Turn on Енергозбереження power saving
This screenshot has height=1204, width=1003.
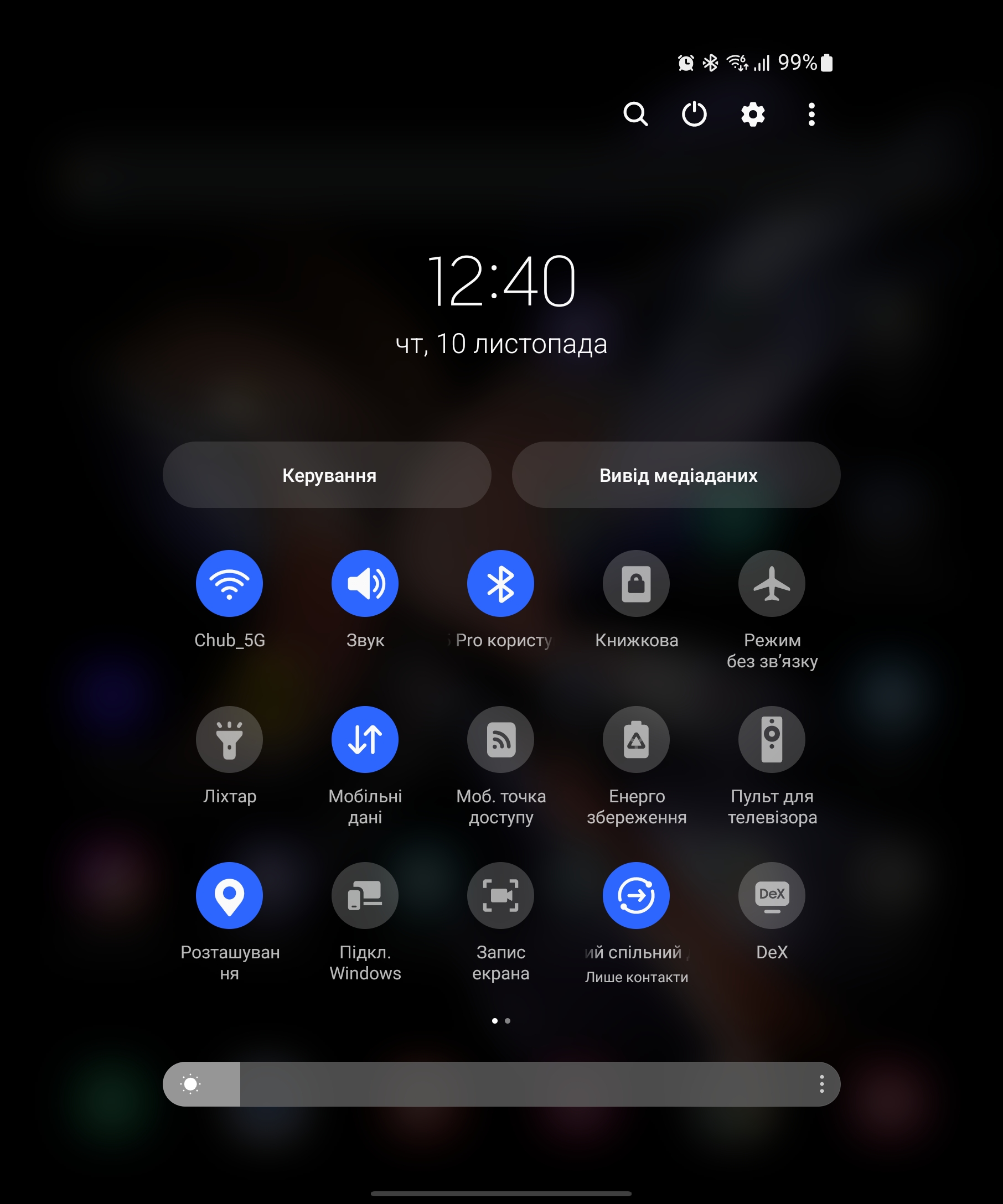click(x=636, y=740)
